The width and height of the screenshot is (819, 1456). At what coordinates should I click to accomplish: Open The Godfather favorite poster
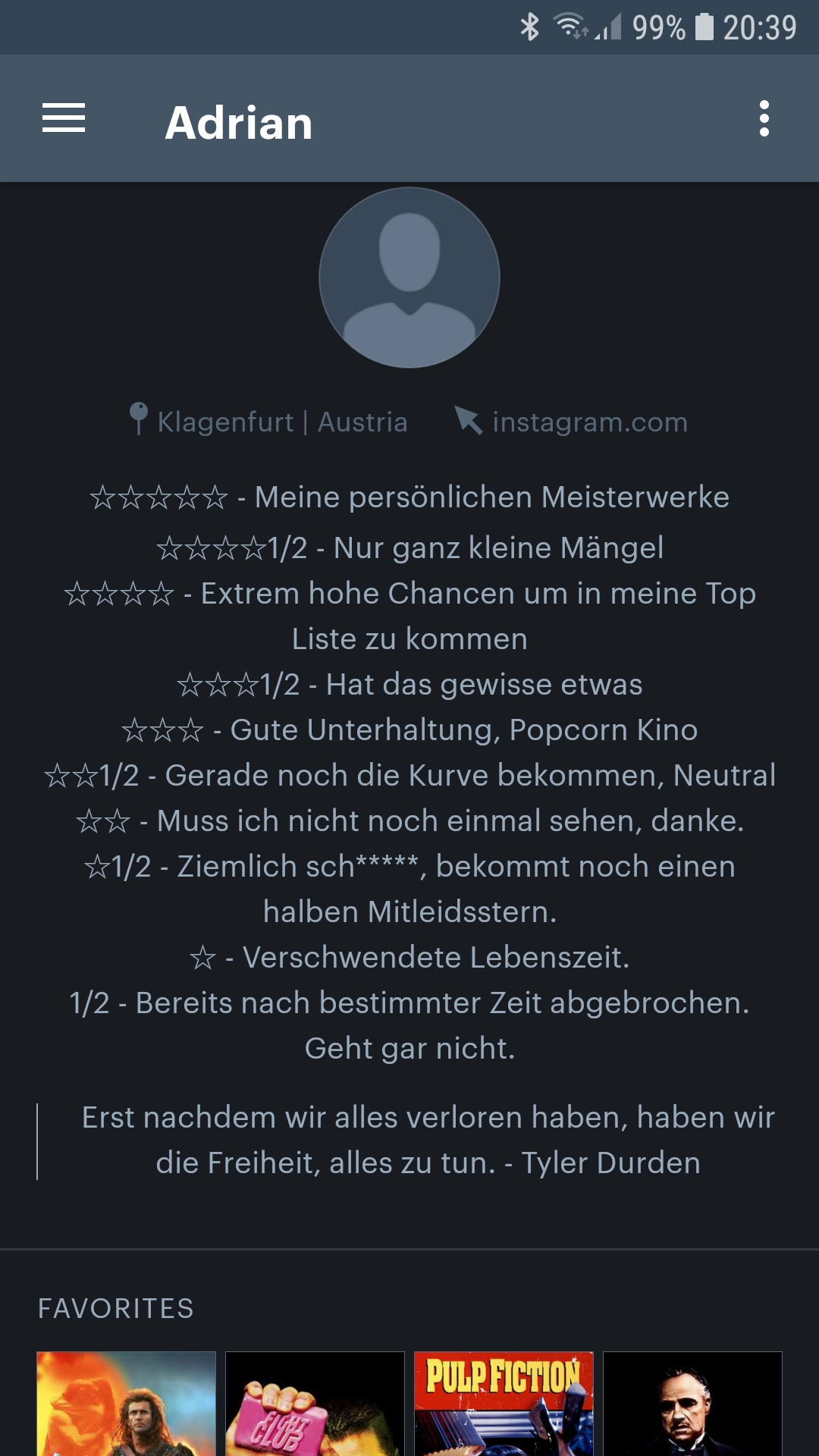coord(692,1404)
